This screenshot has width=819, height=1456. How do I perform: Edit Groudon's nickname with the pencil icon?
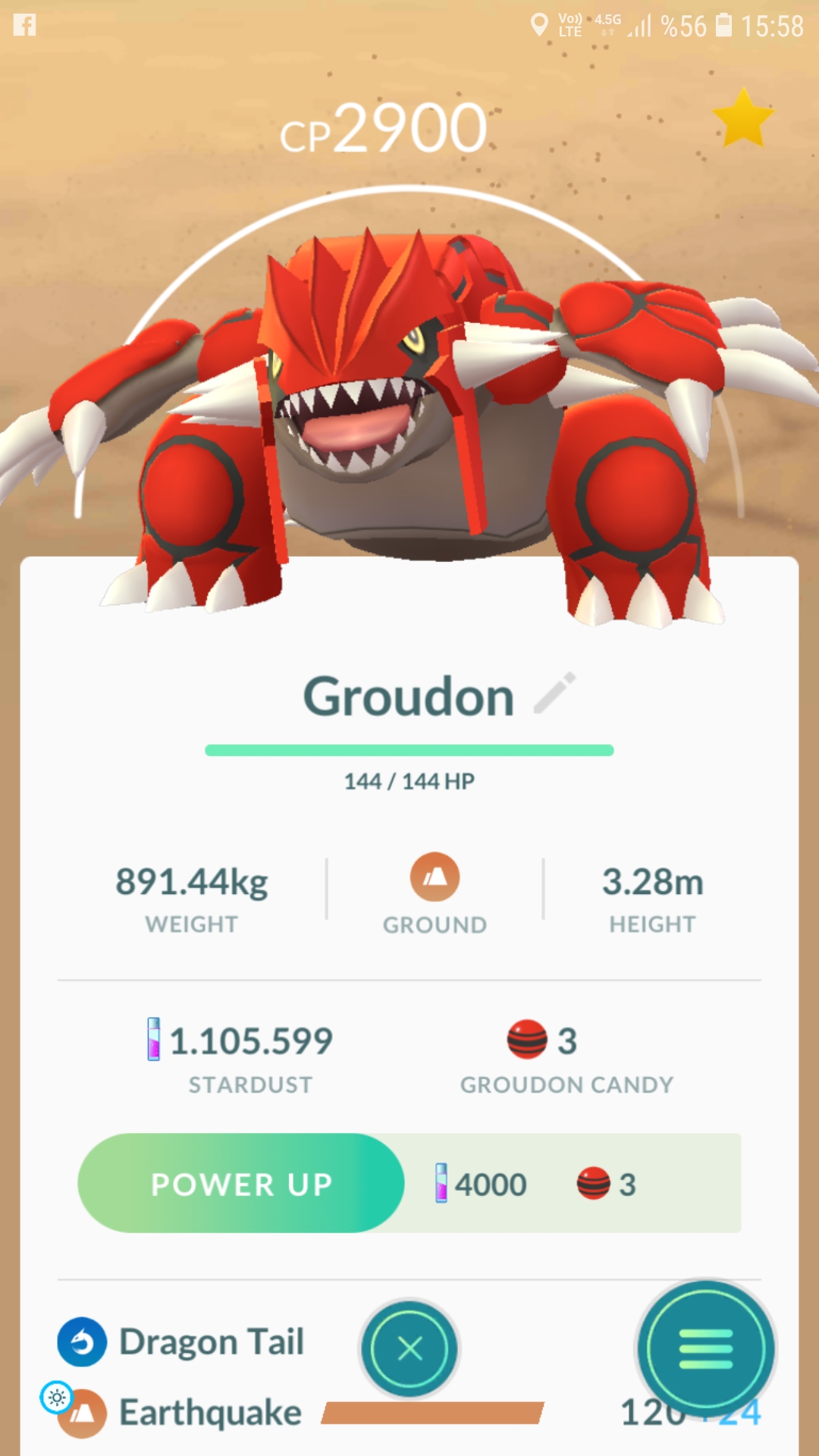pyautogui.click(x=555, y=692)
